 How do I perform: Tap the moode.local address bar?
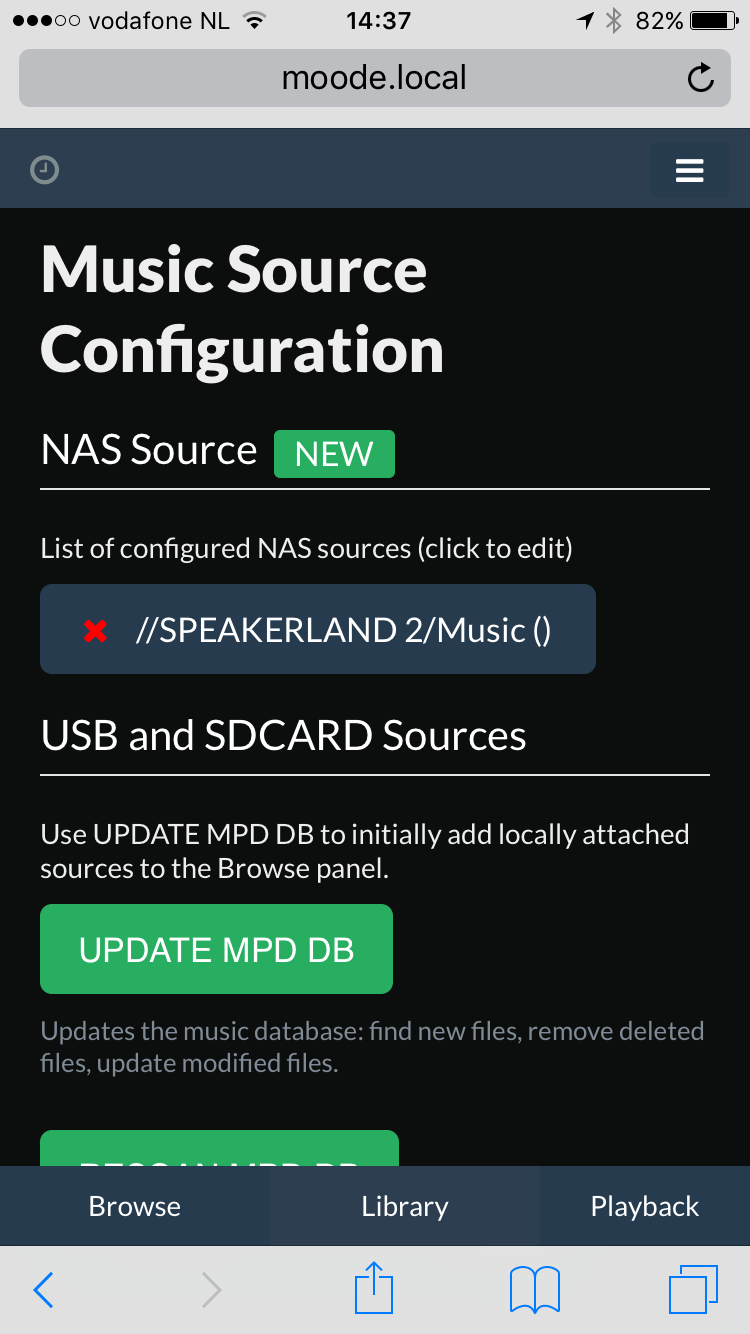375,78
